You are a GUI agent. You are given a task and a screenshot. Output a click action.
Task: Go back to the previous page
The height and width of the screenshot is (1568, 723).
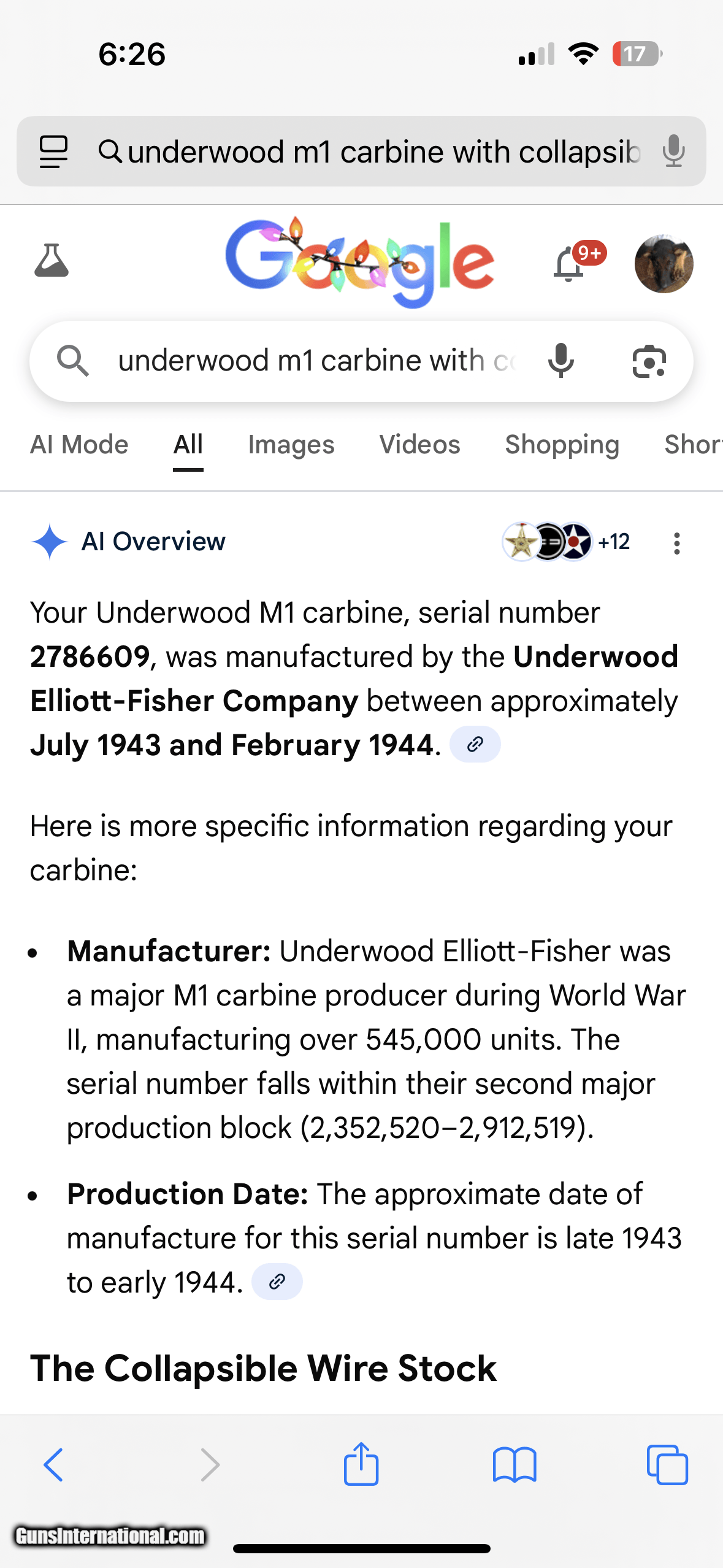(54, 1464)
